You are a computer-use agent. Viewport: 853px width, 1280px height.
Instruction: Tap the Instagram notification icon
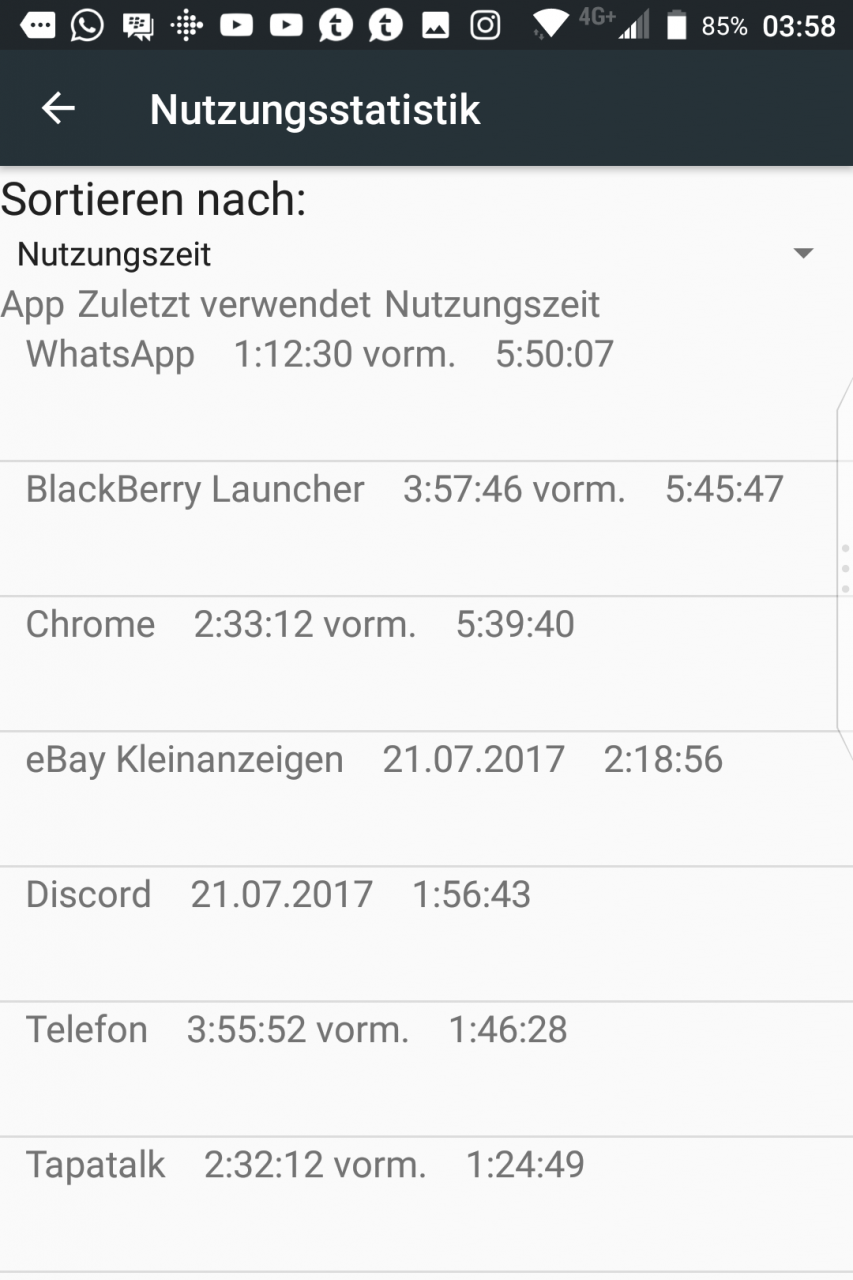pyautogui.click(x=483, y=25)
